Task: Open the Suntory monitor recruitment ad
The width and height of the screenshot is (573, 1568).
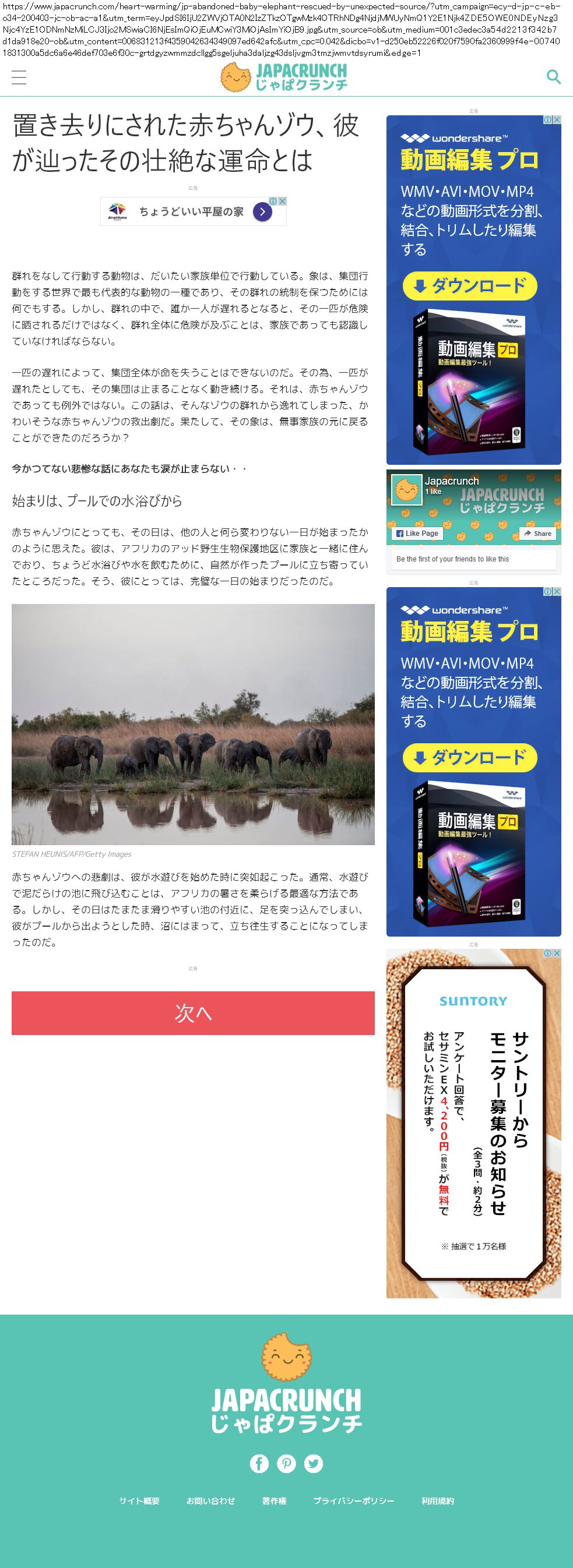Action: pyautogui.click(x=473, y=1124)
